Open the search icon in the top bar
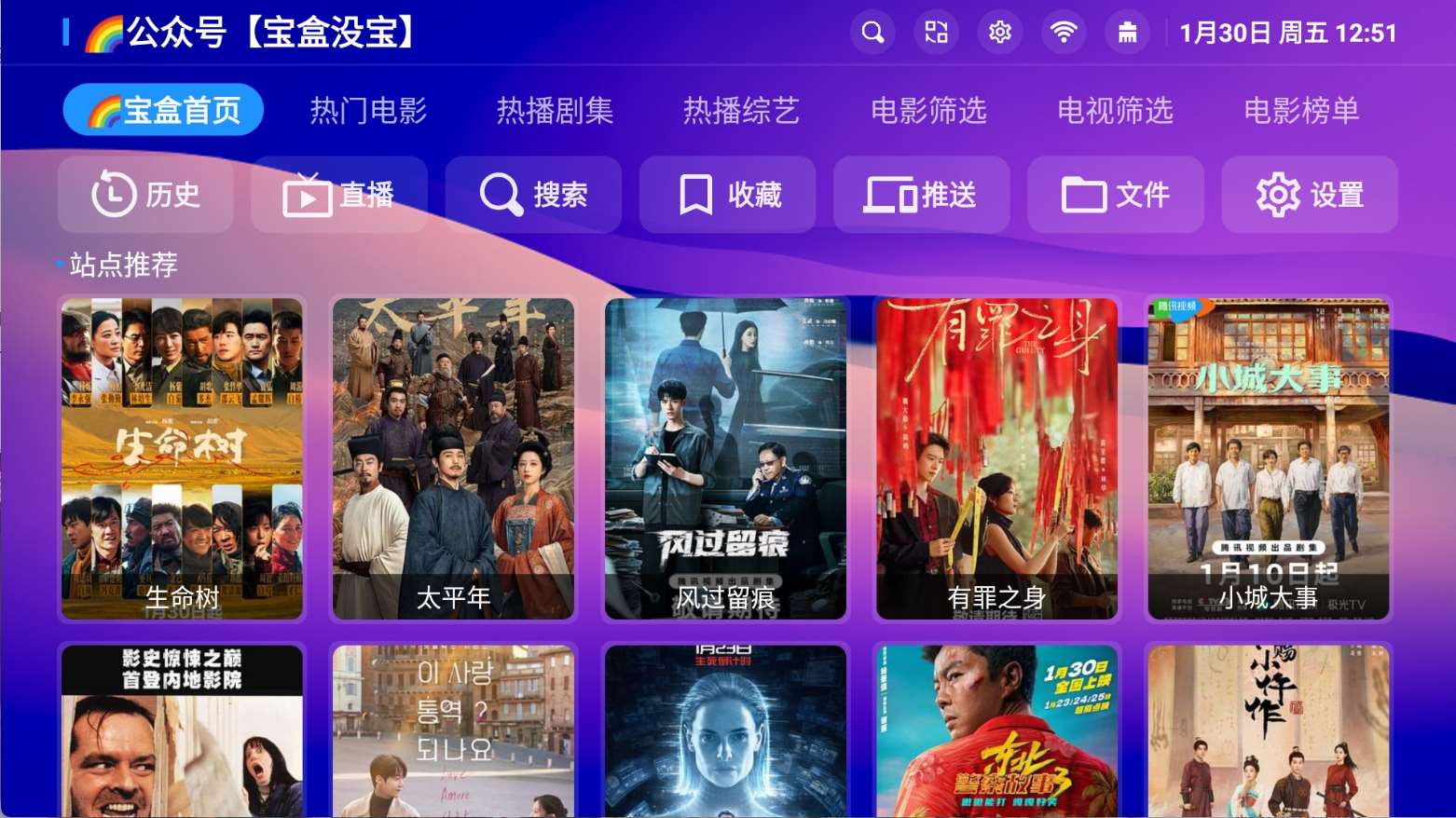This screenshot has height=818, width=1456. click(872, 33)
